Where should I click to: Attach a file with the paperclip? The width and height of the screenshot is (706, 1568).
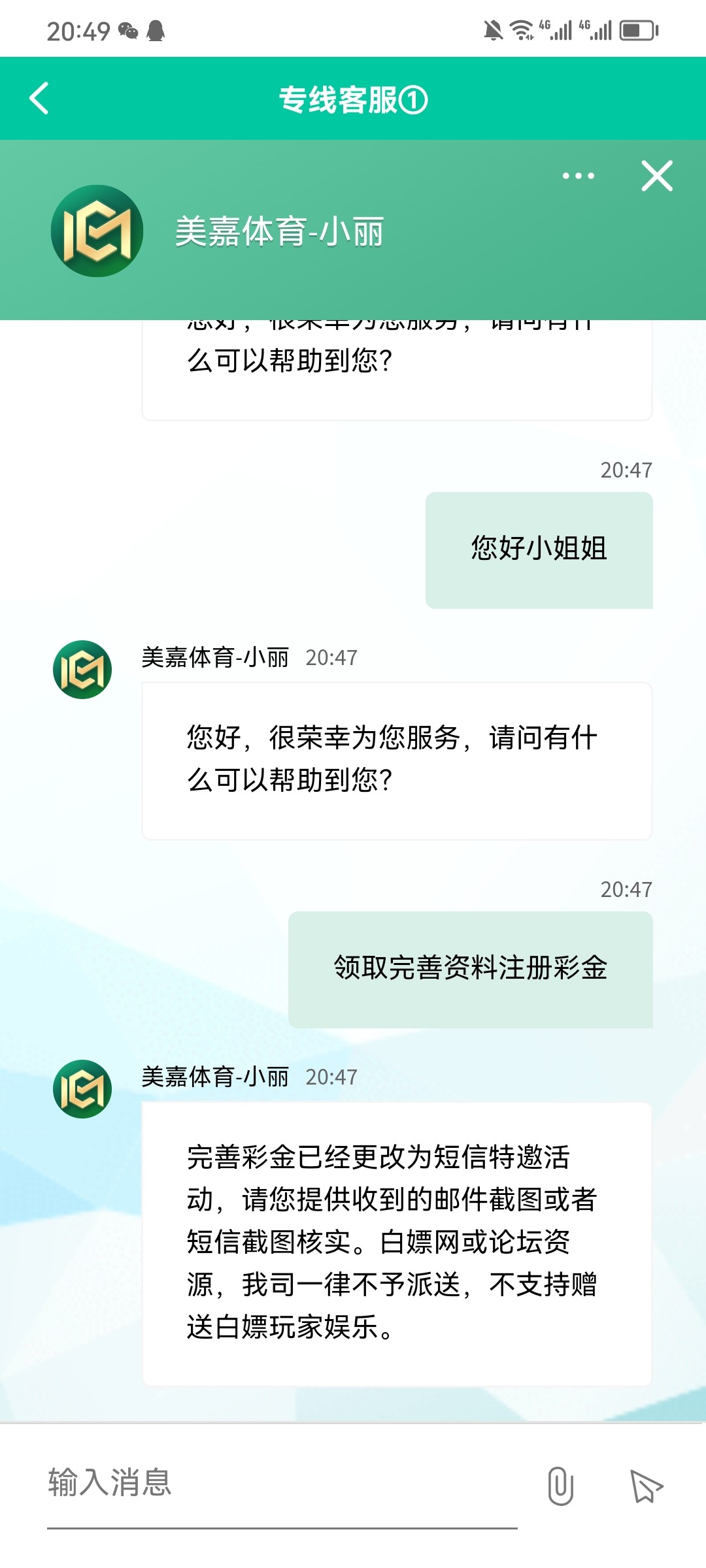[x=560, y=1485]
